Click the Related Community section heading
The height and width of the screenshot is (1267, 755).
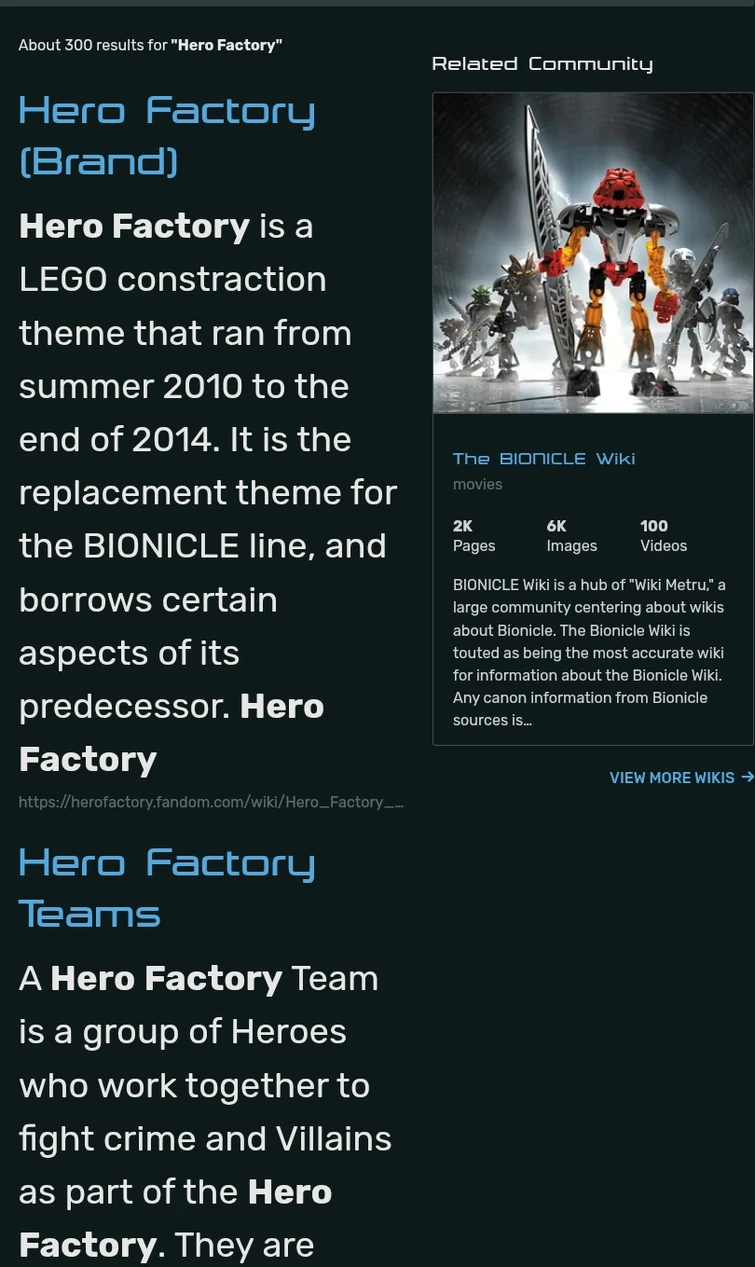tap(542, 63)
